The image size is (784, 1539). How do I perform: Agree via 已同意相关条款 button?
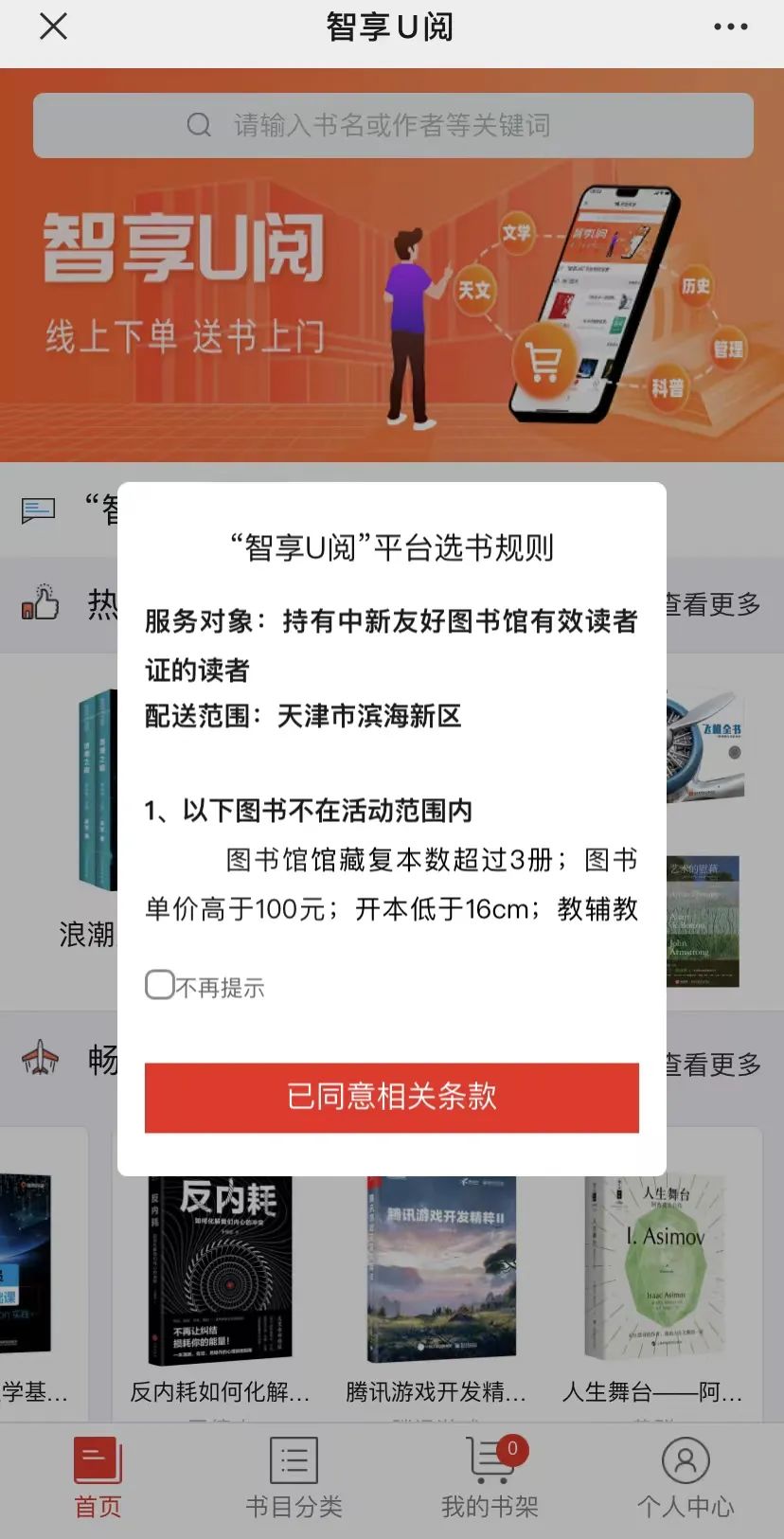(x=391, y=1097)
